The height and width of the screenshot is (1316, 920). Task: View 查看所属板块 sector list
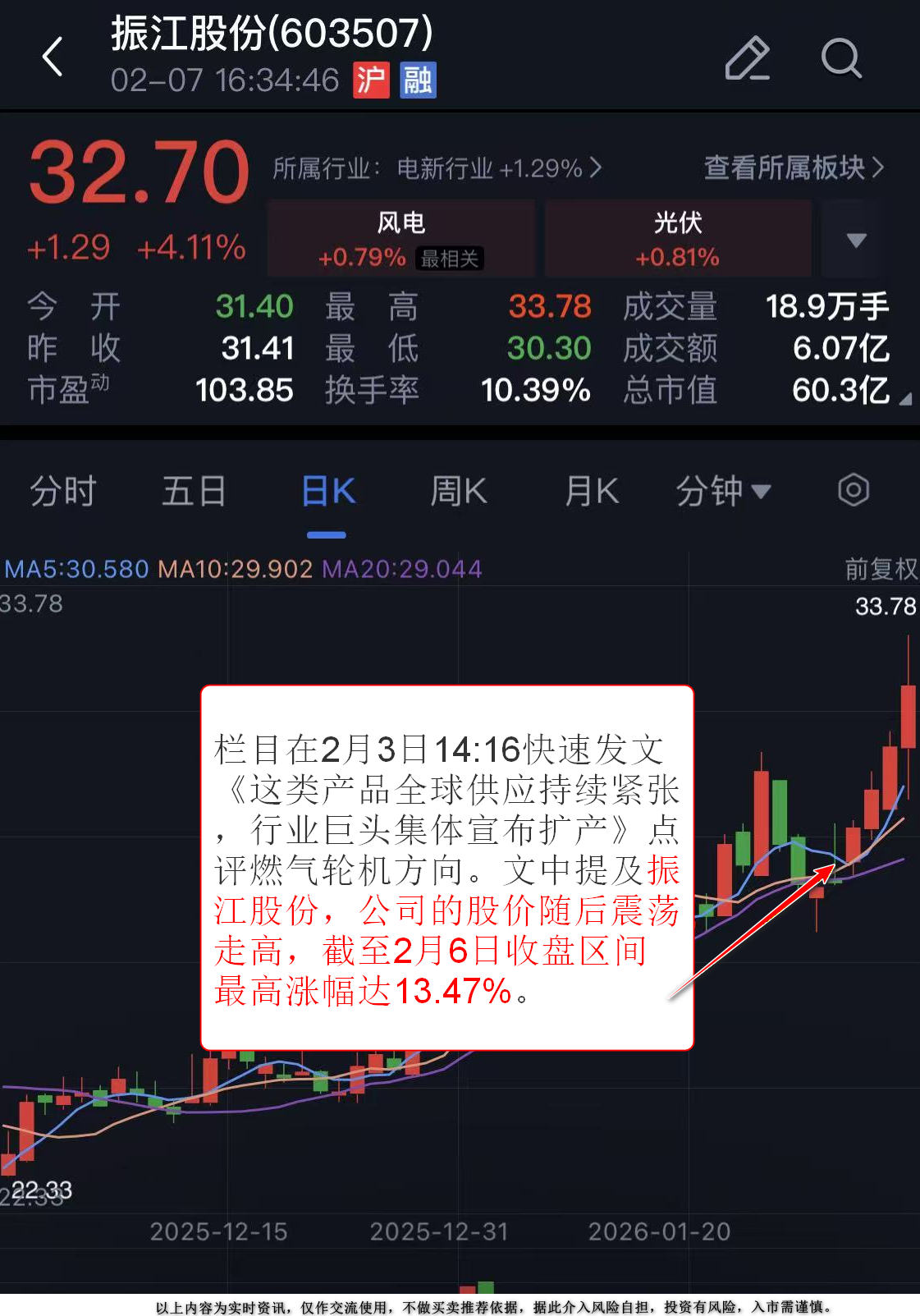(x=793, y=167)
